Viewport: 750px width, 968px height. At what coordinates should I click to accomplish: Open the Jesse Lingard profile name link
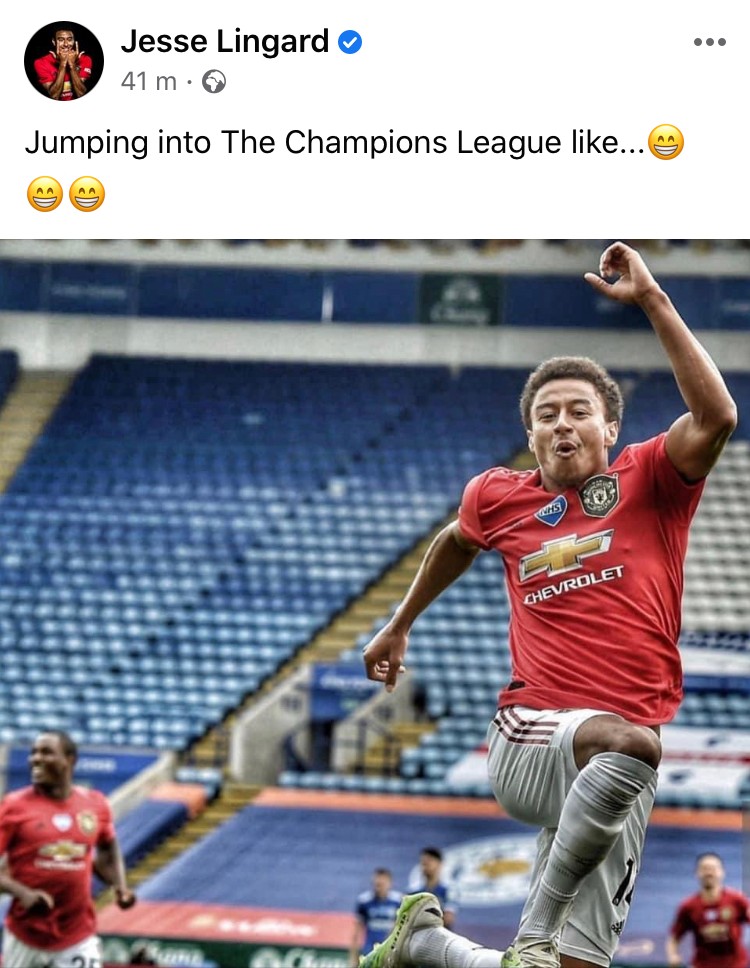[224, 41]
